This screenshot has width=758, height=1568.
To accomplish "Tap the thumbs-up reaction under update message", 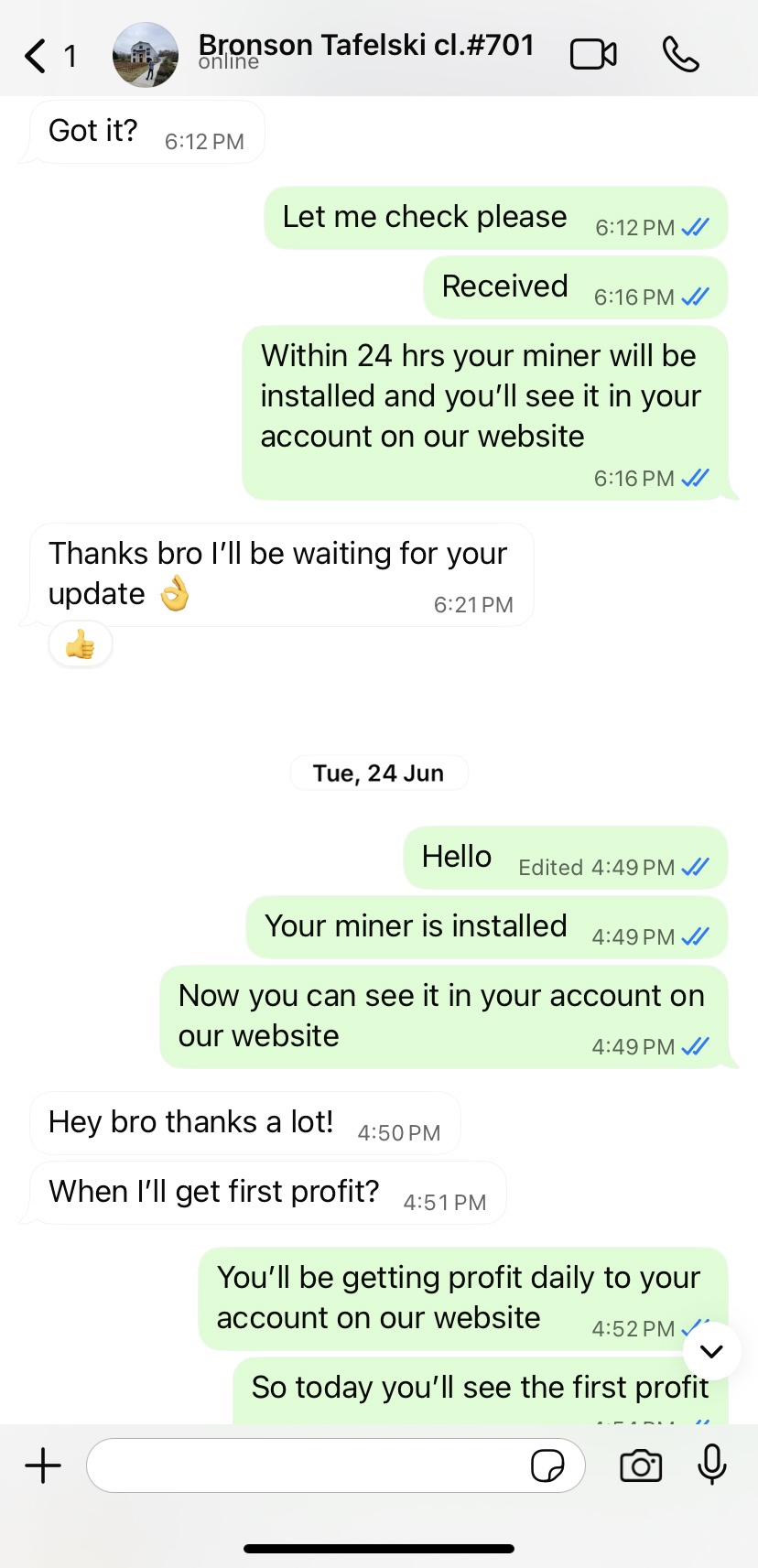I will click(x=81, y=645).
